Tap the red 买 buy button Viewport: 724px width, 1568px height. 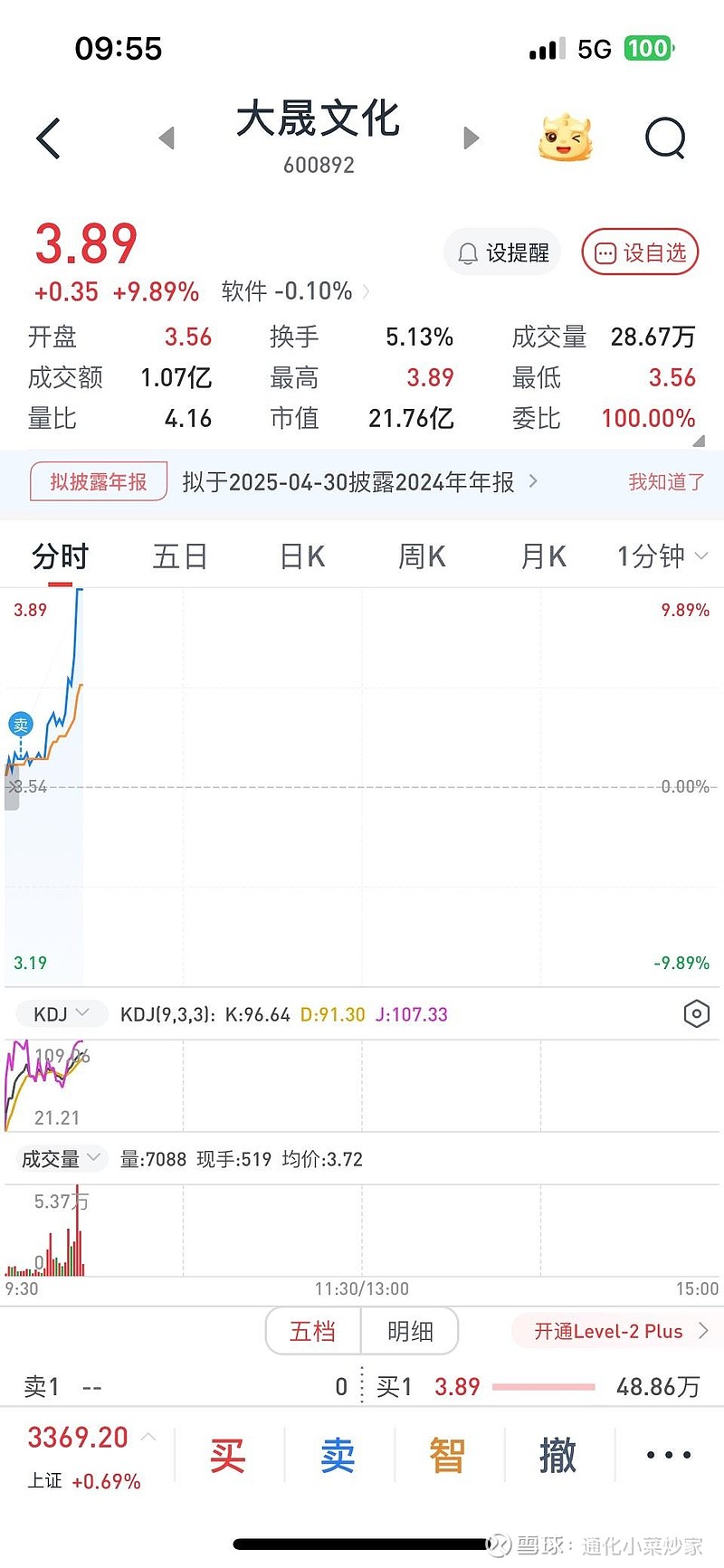pyautogui.click(x=228, y=1456)
